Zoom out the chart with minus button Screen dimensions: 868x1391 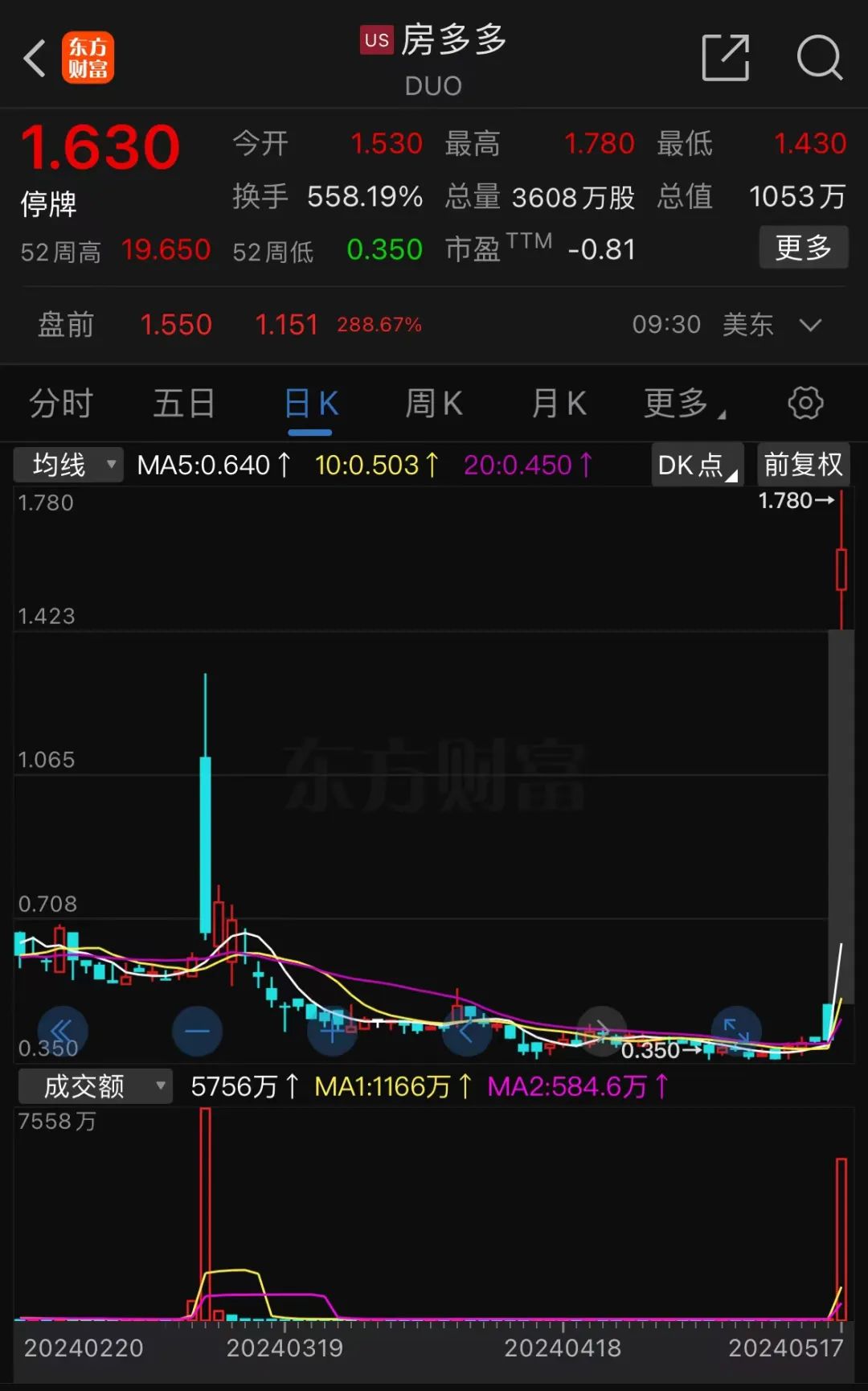197,1031
